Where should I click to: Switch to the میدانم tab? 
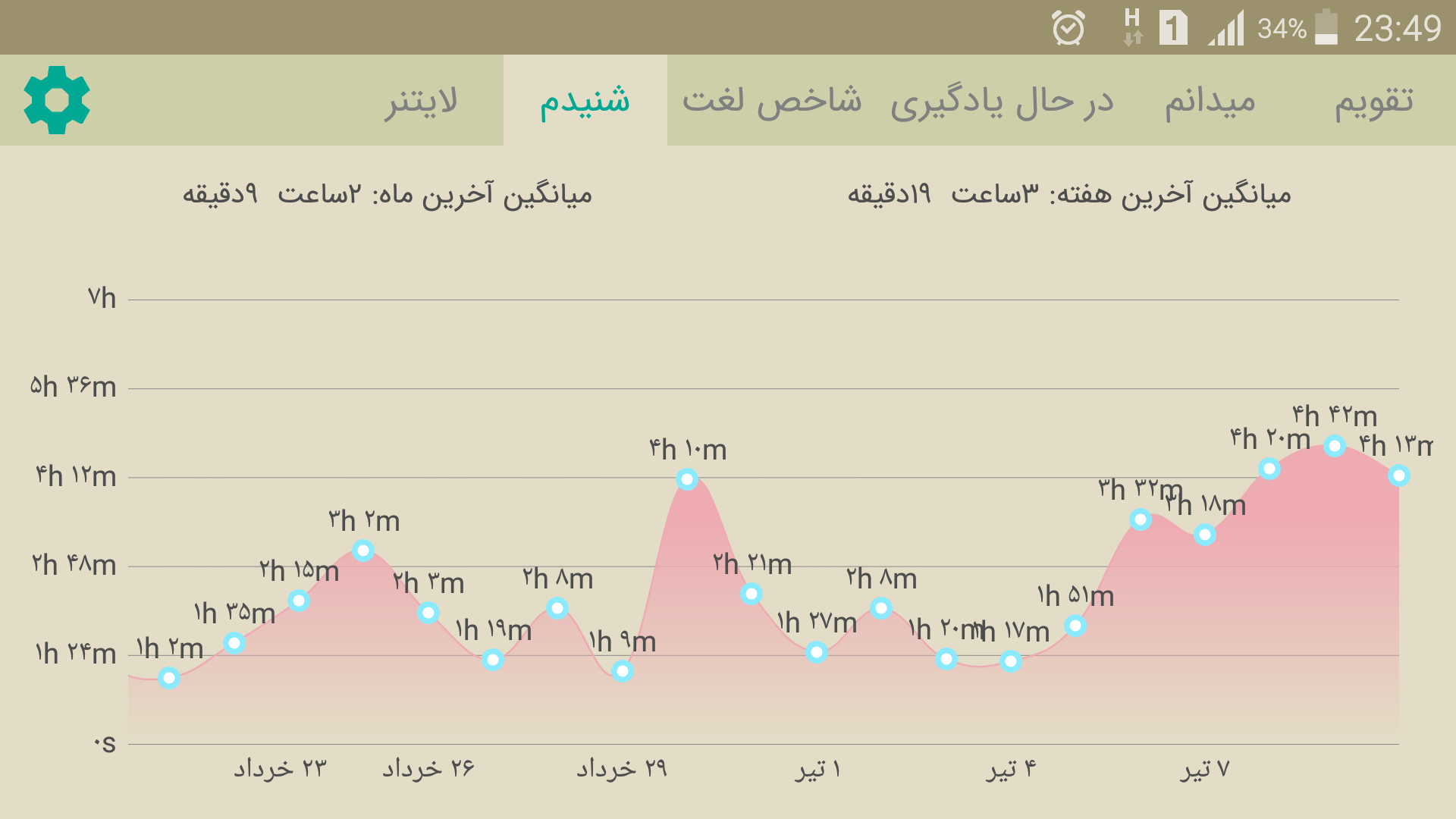[1210, 100]
